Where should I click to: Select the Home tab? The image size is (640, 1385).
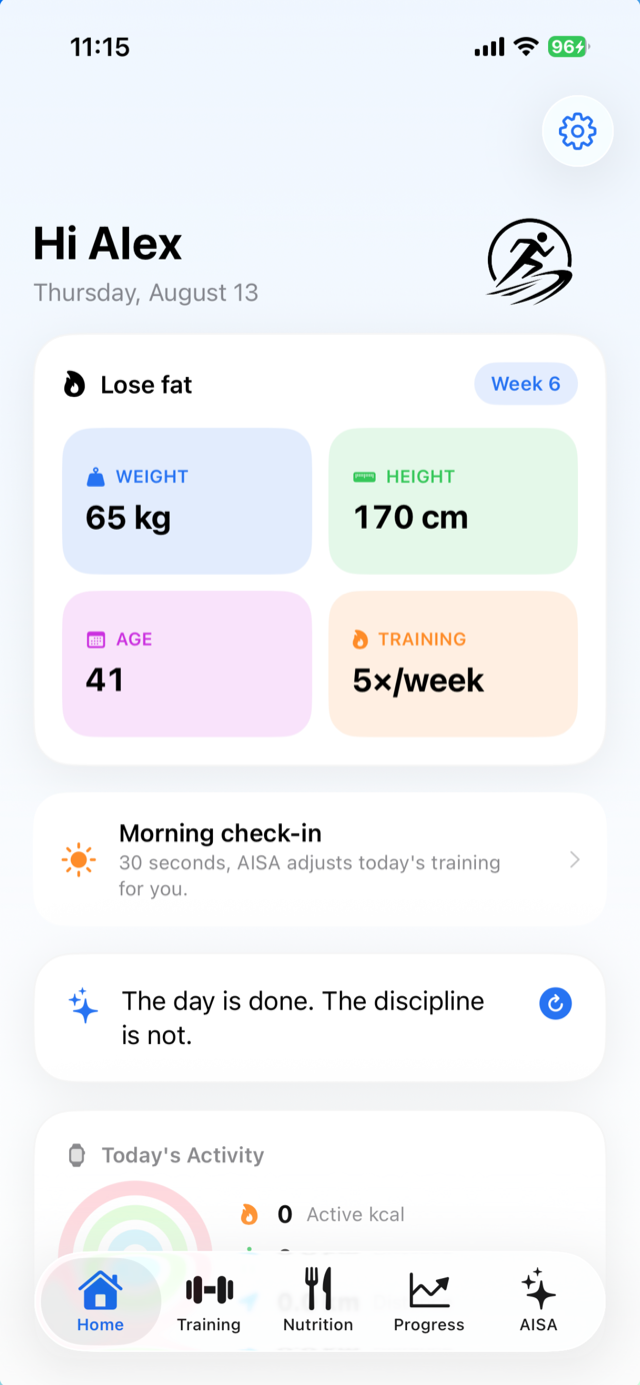(x=100, y=1303)
